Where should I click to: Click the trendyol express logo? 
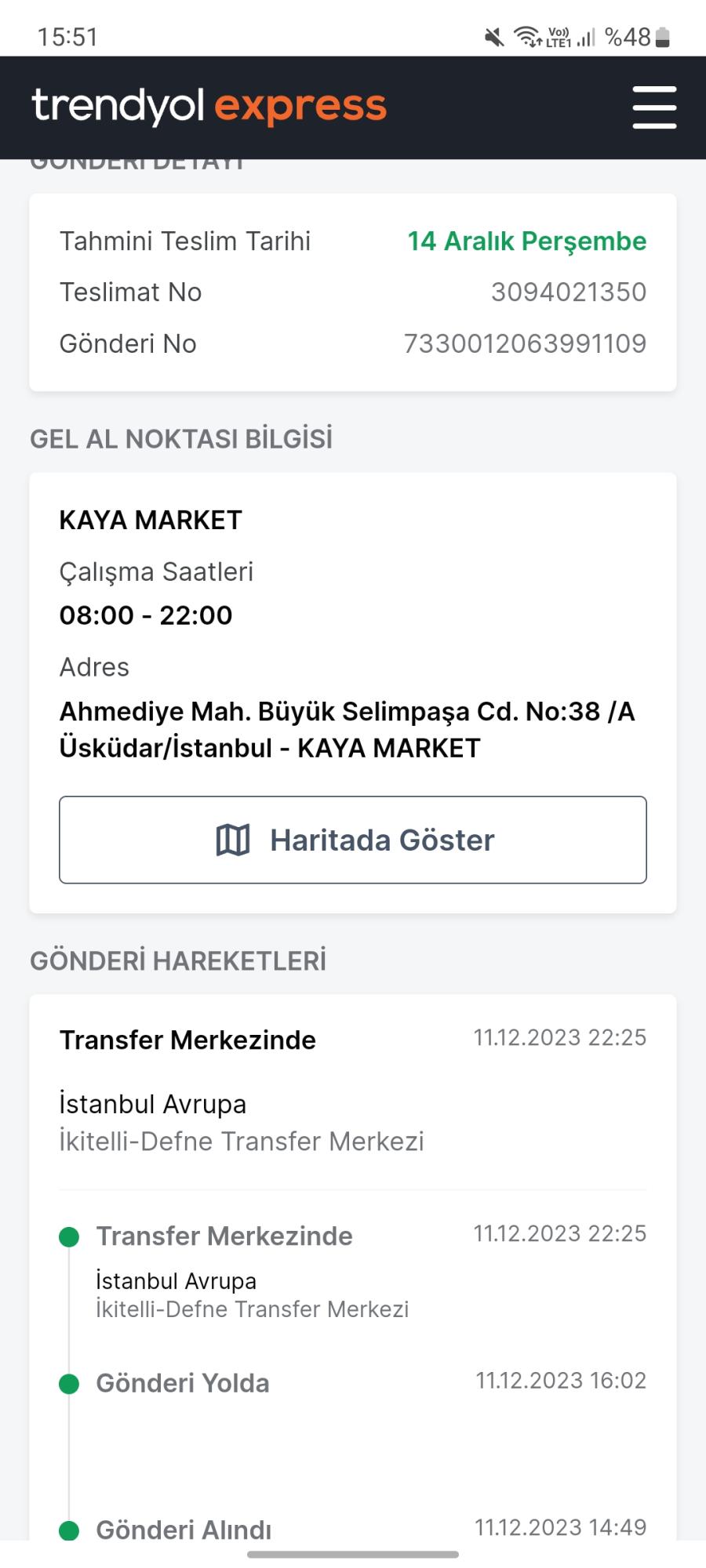click(208, 107)
